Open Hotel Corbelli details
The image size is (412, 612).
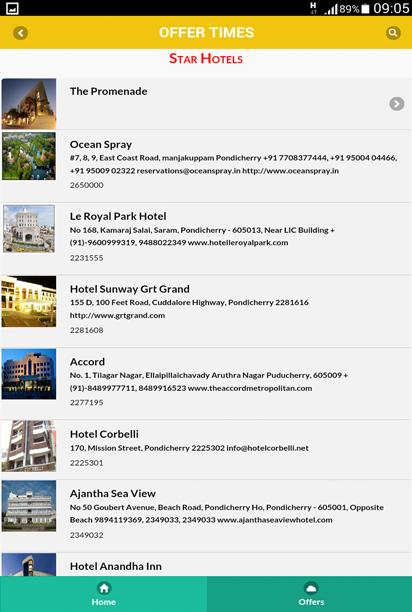pyautogui.click(x=206, y=449)
